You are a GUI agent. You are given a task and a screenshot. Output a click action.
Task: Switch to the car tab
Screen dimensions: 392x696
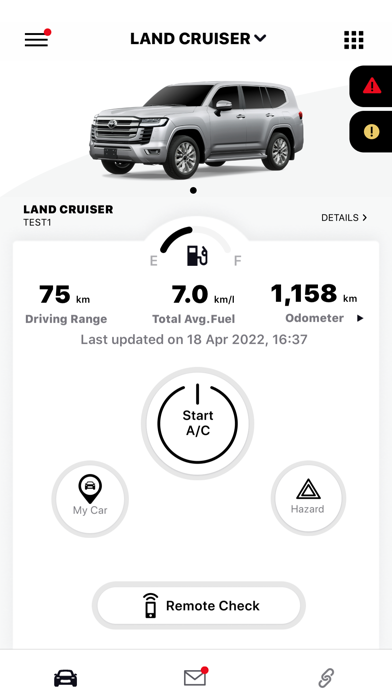point(66,677)
